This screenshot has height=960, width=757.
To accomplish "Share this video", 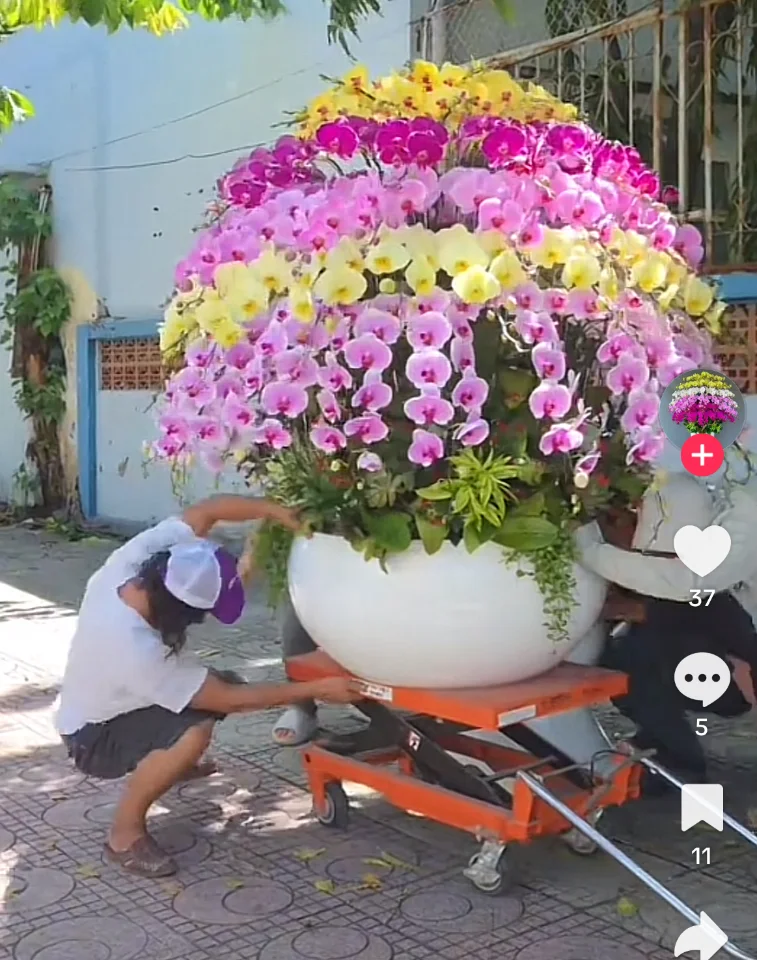I will tap(702, 936).
